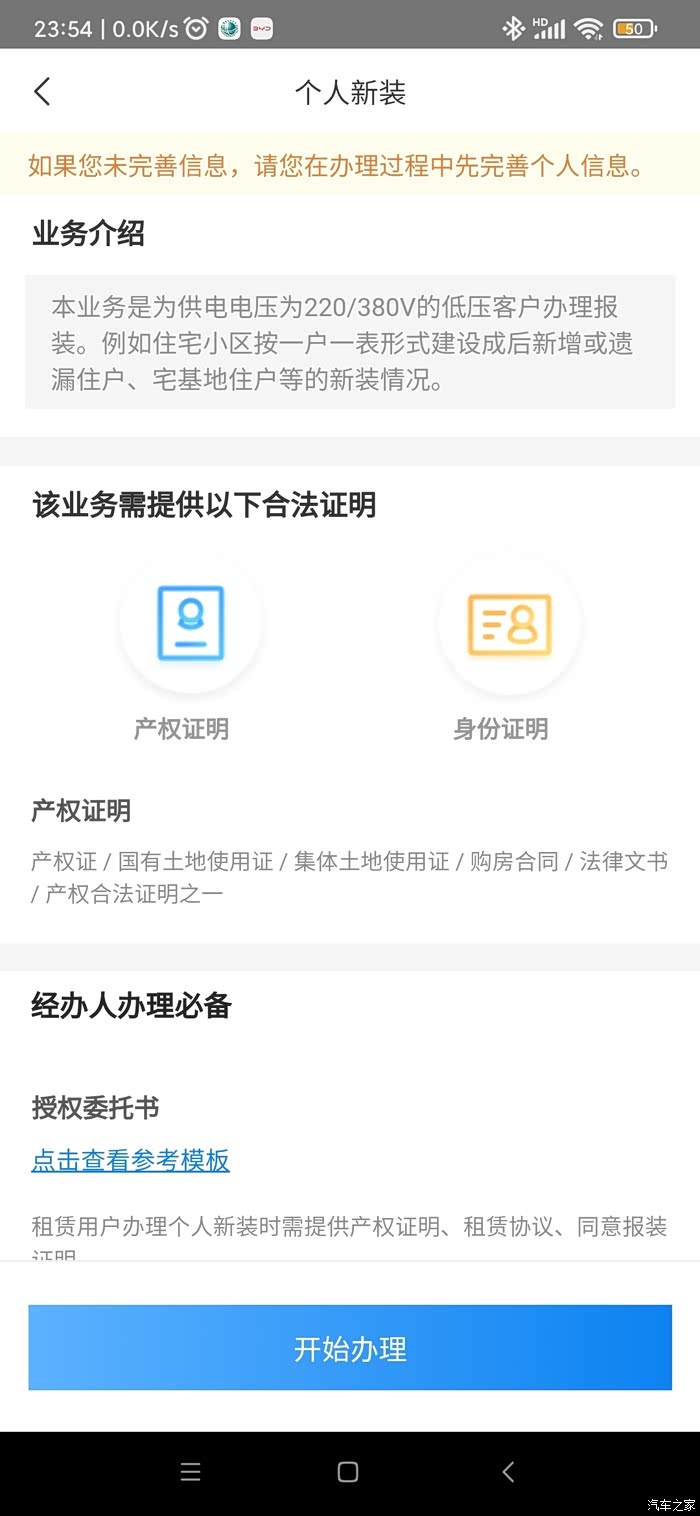Open the 点击查看参考模板 link
Viewport: 700px width, 1516px height.
[x=131, y=1160]
